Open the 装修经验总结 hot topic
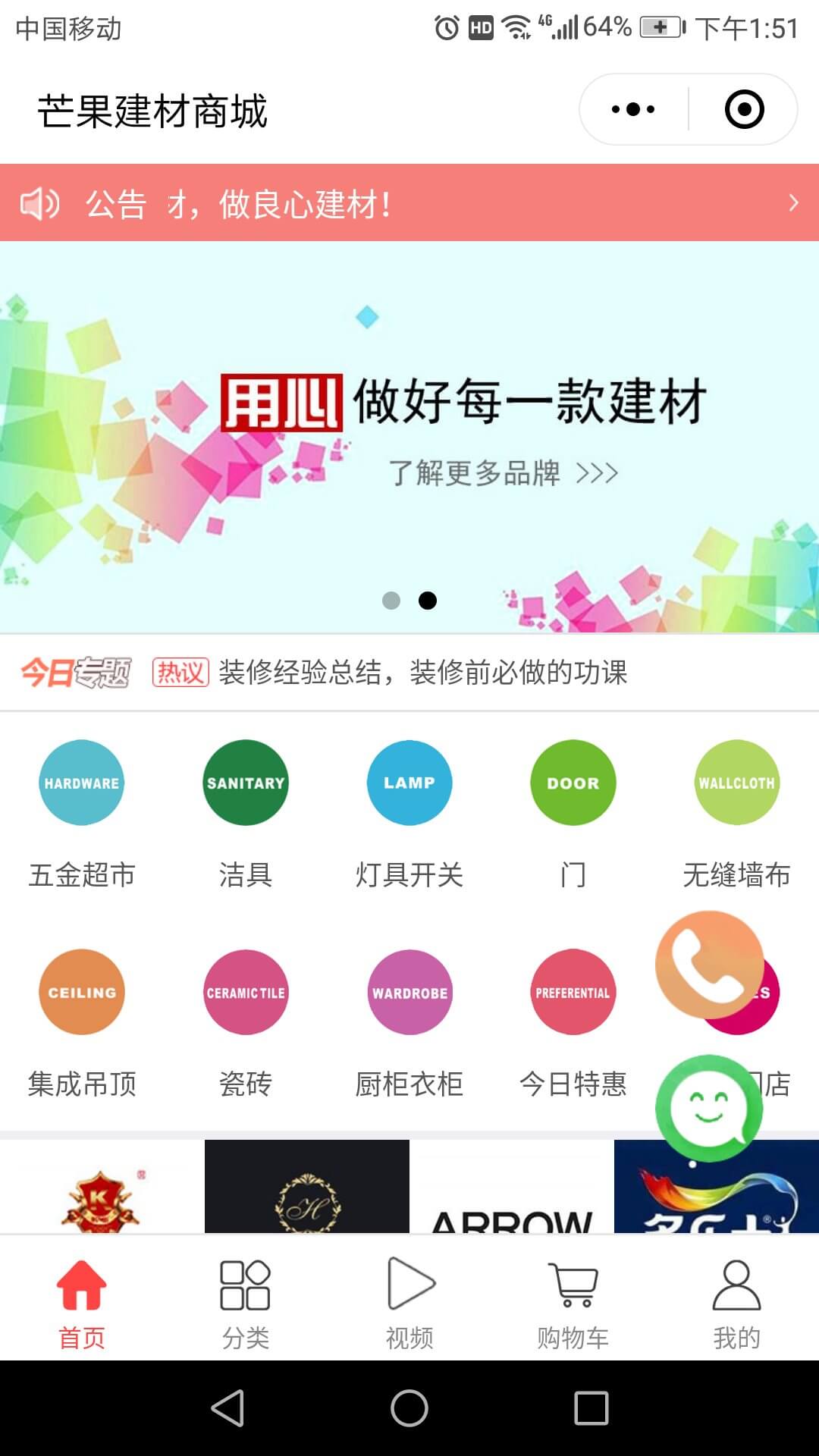This screenshot has width=819, height=1456. click(x=422, y=673)
